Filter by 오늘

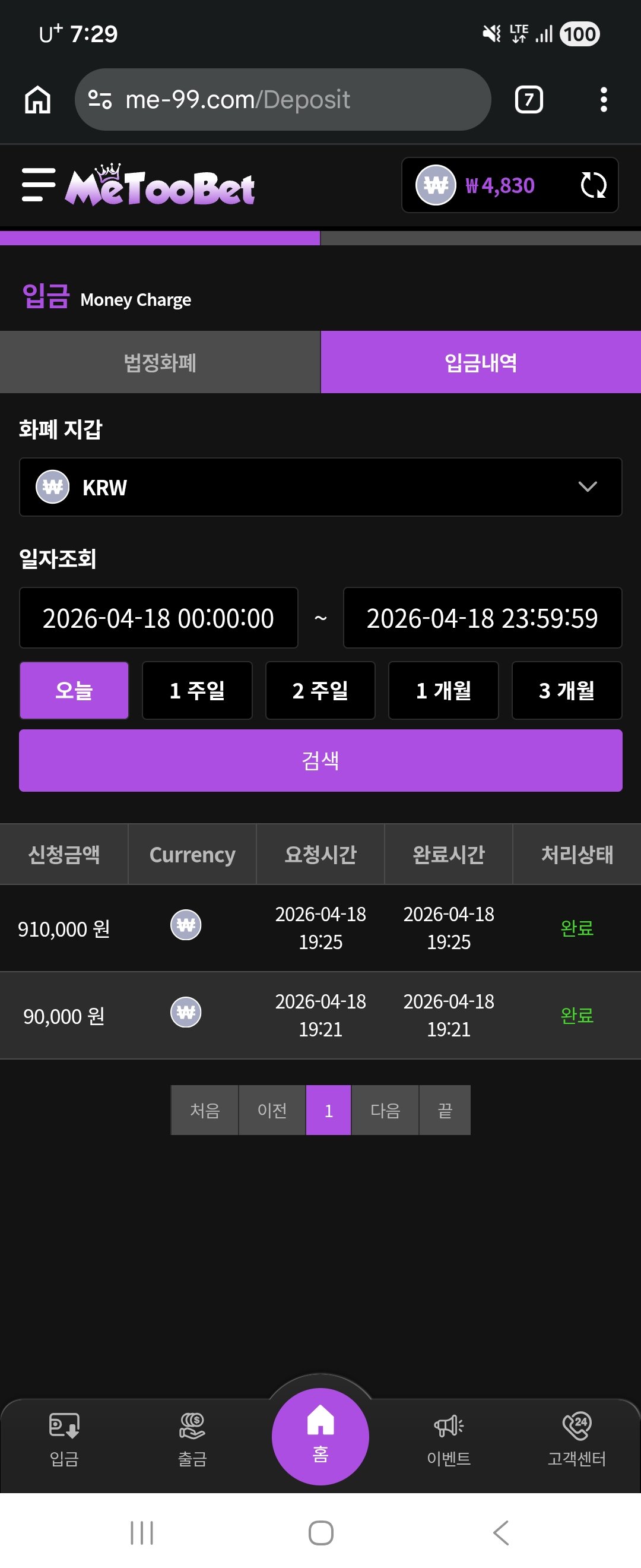(x=74, y=690)
